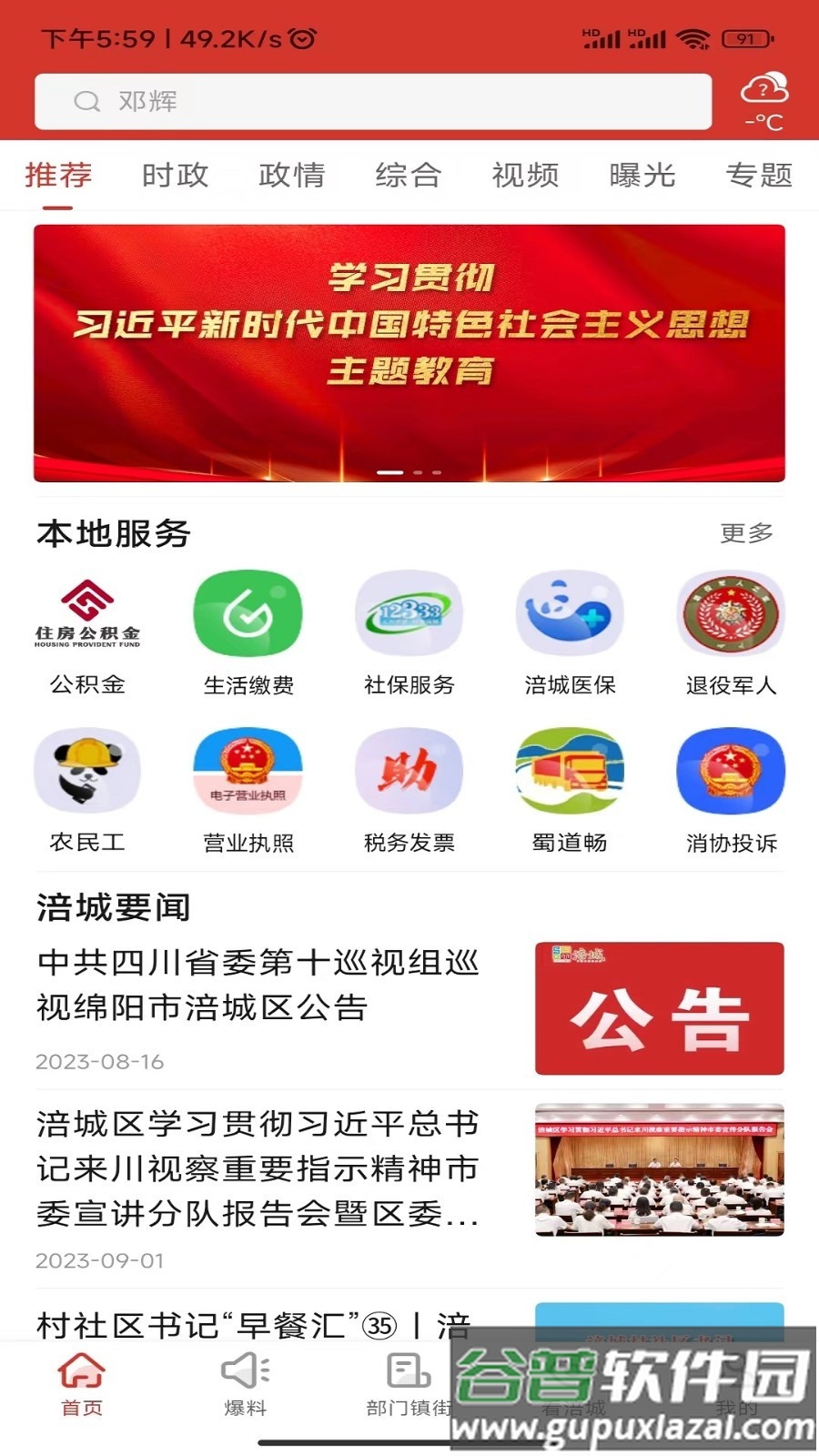The image size is (819, 1456).
Task: Switch to the 曝光 tab
Action: point(643,175)
